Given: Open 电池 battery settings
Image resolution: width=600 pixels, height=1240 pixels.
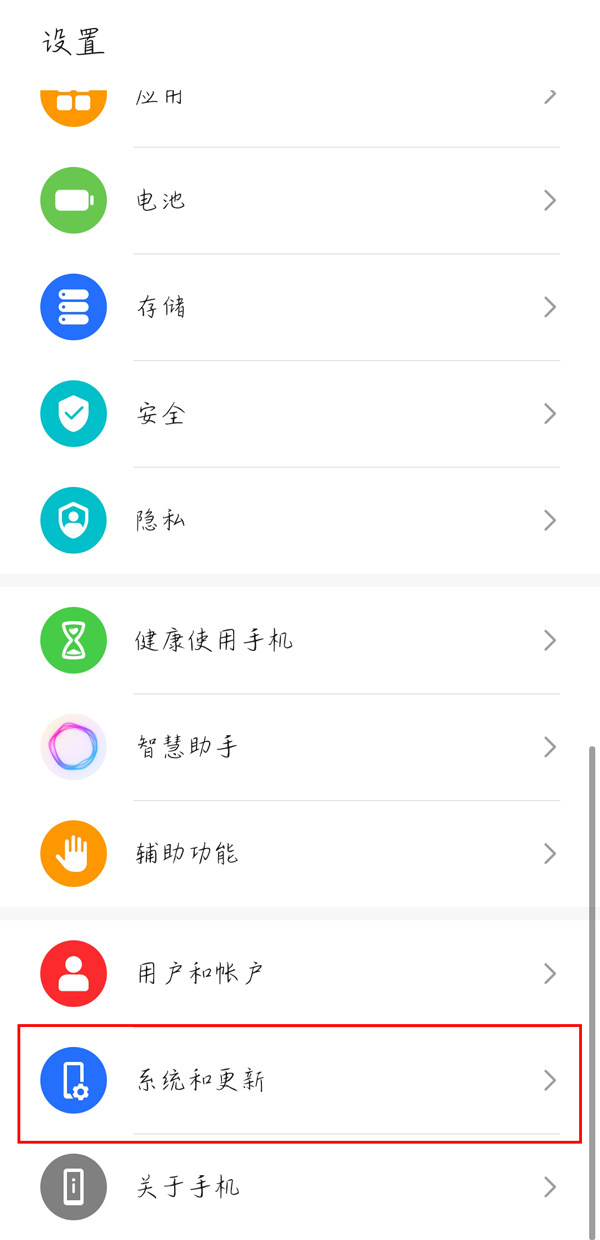Looking at the screenshot, I should coord(300,201).
